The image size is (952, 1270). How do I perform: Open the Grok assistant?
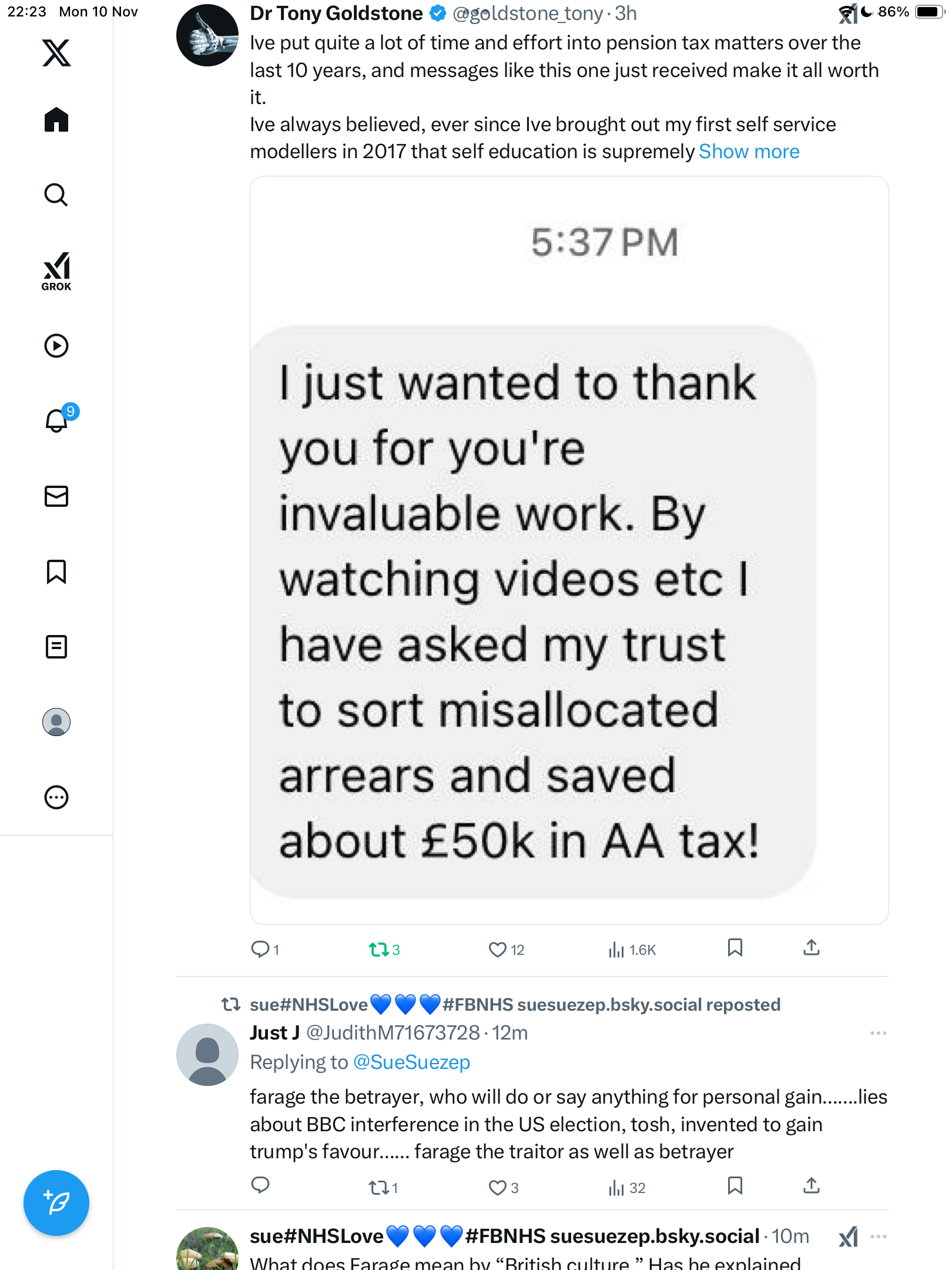(56, 272)
